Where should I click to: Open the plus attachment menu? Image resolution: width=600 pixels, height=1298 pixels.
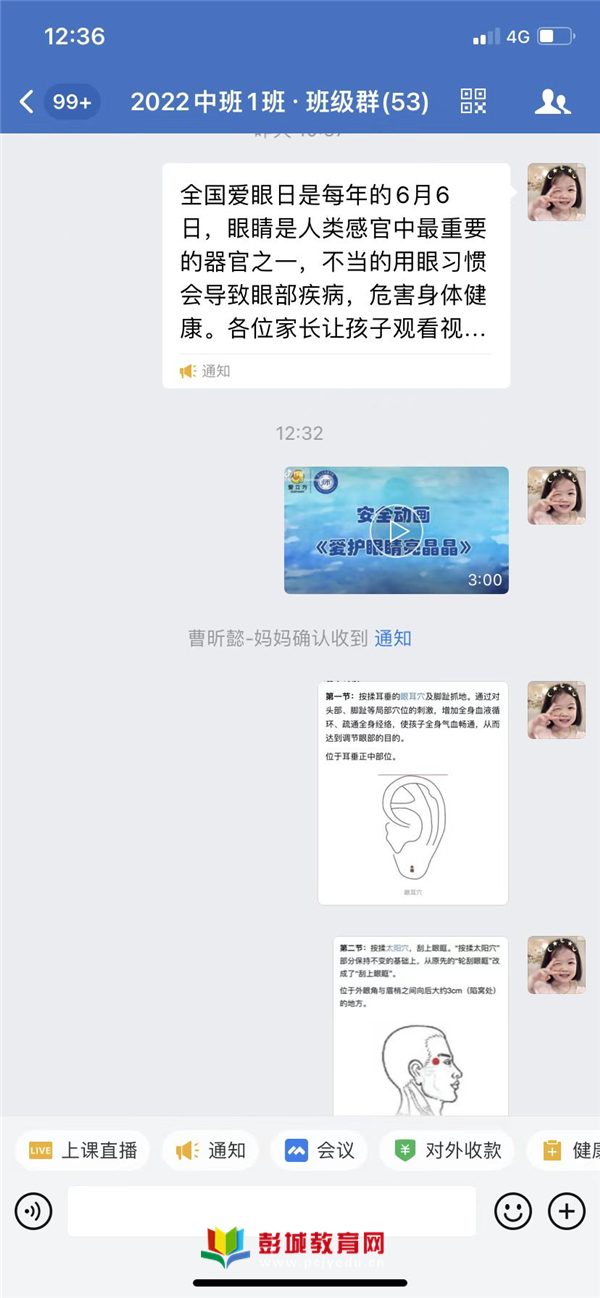click(567, 1212)
